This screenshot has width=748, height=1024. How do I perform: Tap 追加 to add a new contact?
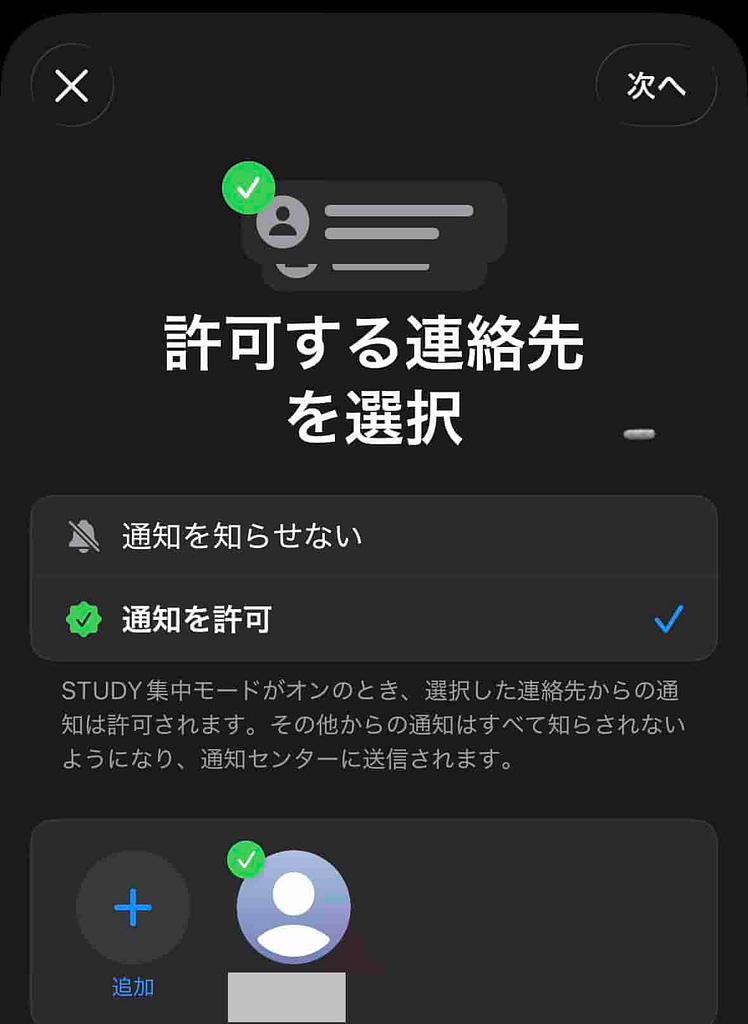131,986
